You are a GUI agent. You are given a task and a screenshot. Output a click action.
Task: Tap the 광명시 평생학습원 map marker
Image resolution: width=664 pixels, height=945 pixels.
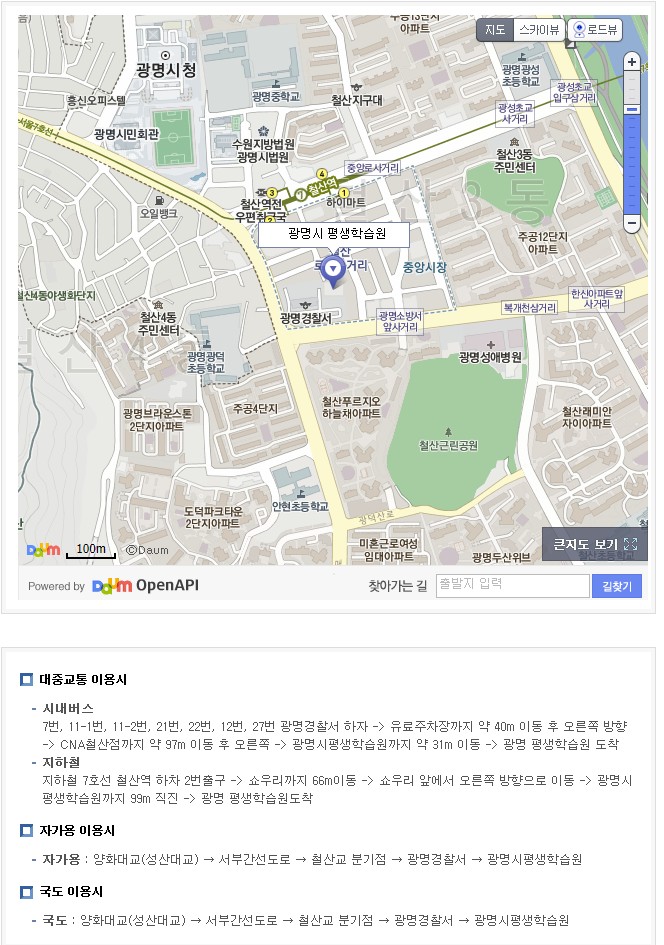coord(332,270)
